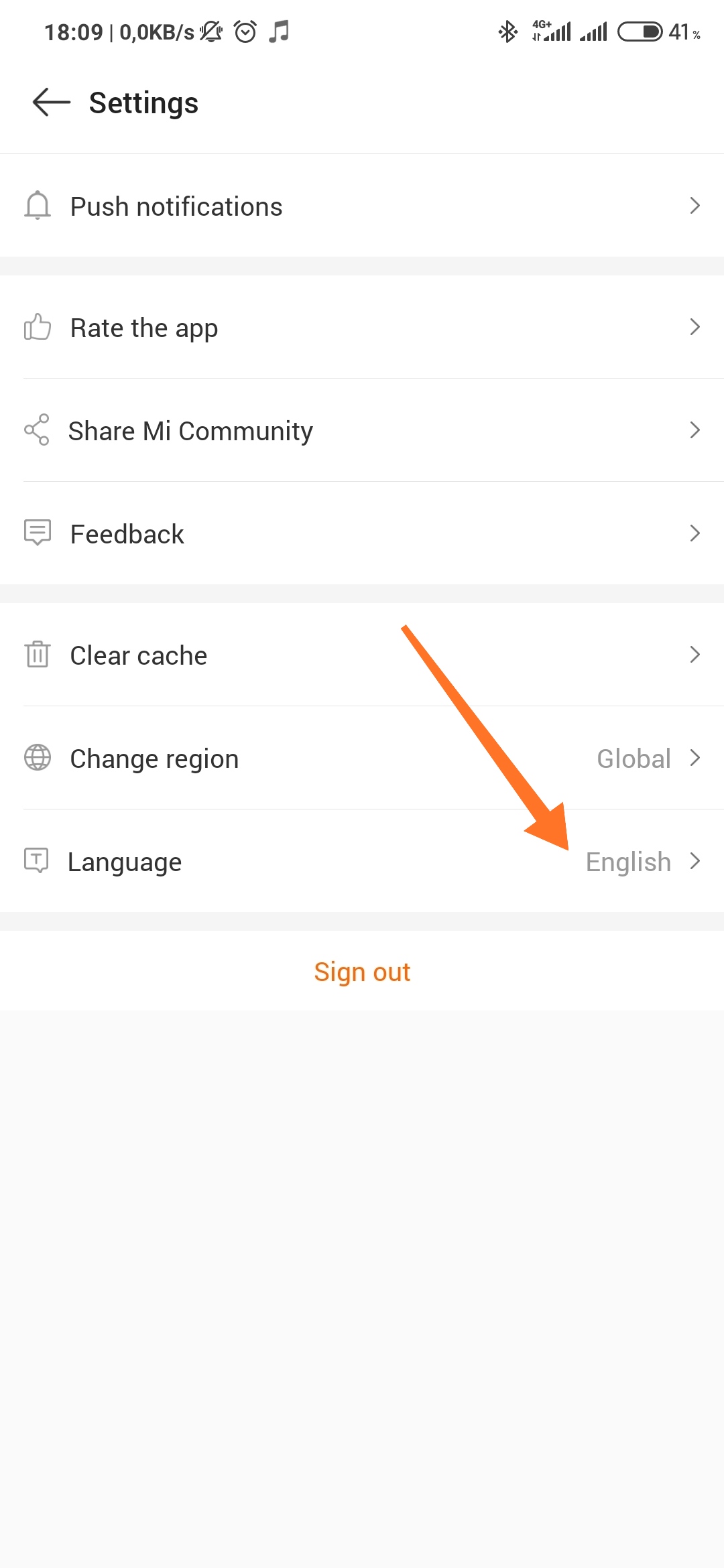Select Clear cache
This screenshot has width=724, height=1568.
click(x=362, y=655)
